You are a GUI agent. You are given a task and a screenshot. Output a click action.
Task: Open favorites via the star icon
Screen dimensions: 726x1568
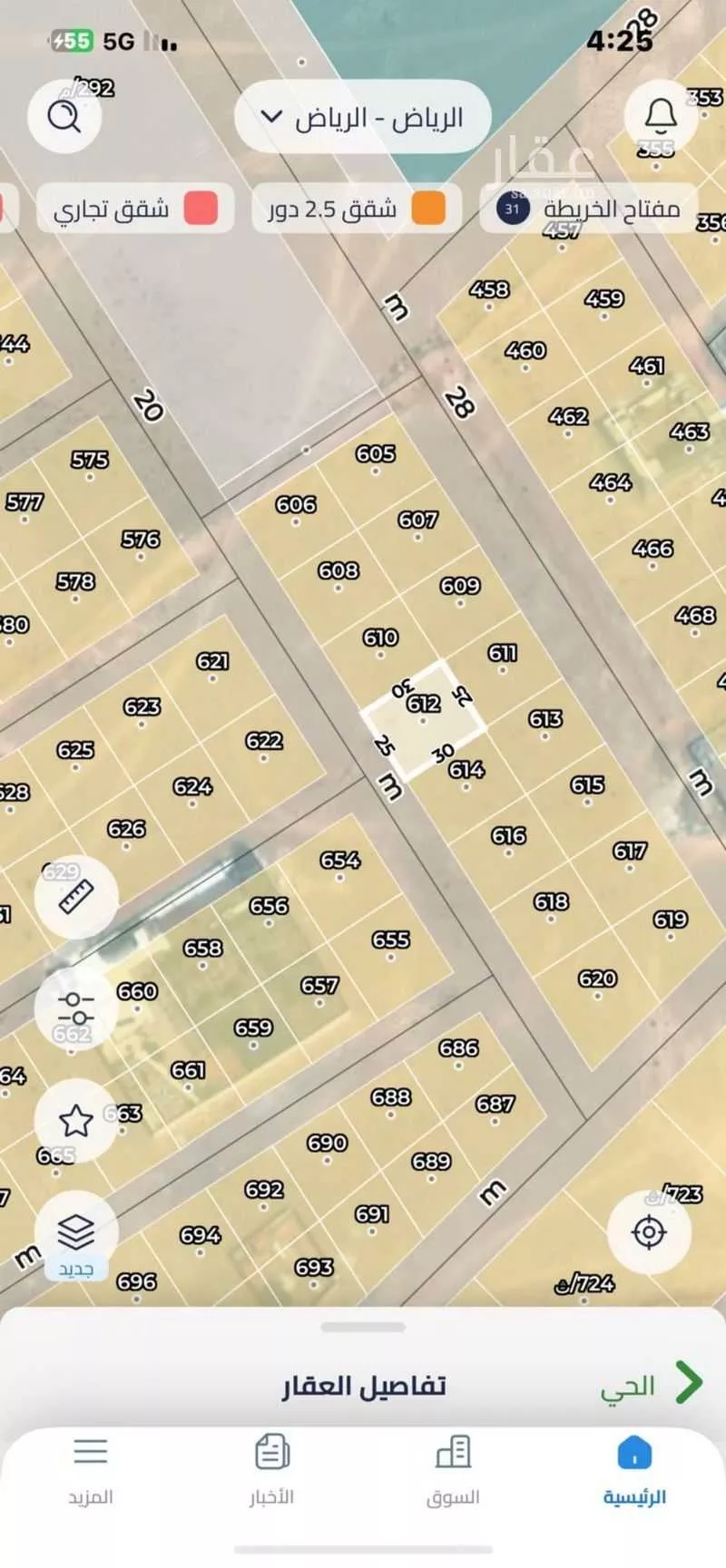[x=77, y=1121]
